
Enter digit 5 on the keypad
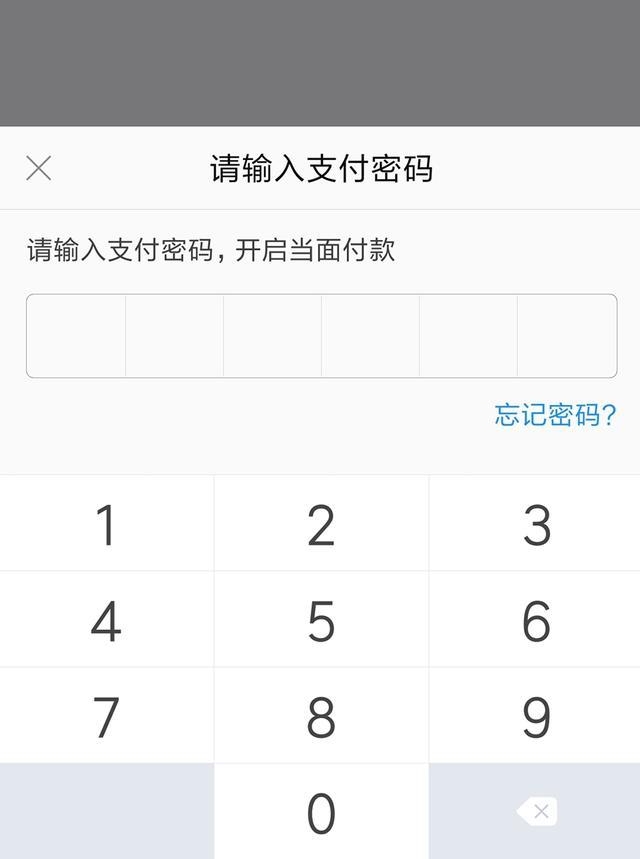321,620
